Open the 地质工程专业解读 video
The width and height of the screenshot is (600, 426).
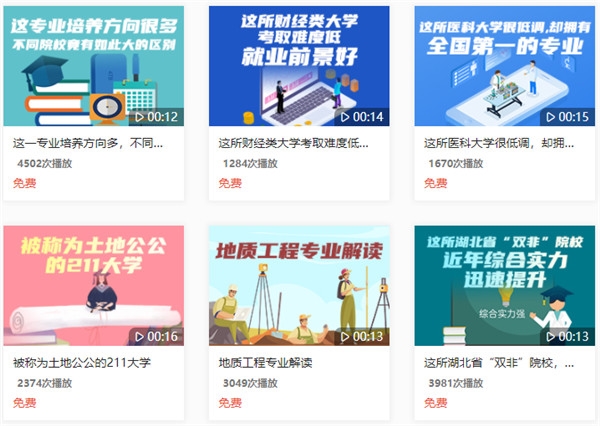click(x=298, y=286)
